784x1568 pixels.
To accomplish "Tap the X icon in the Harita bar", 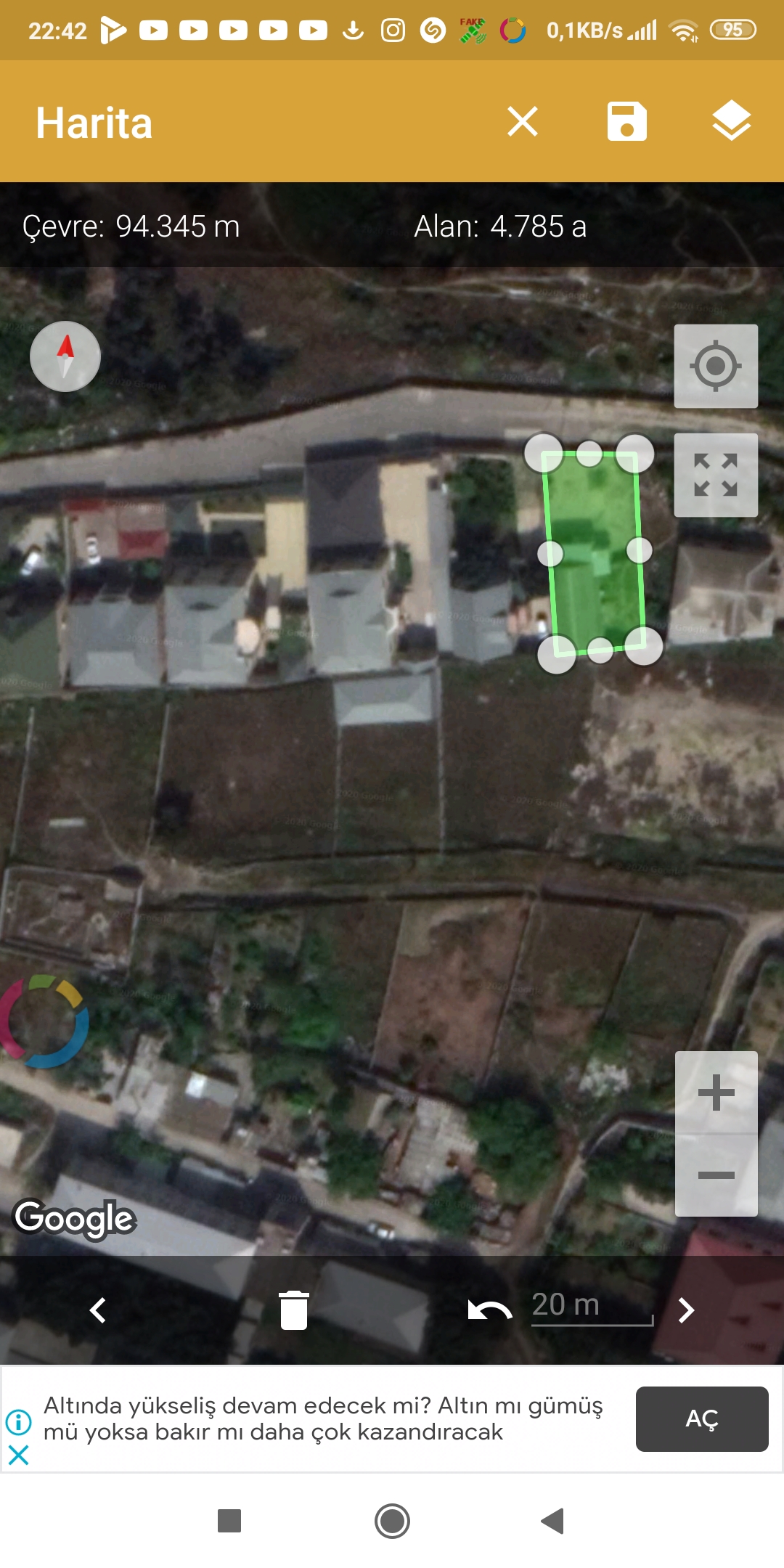I will click(523, 121).
